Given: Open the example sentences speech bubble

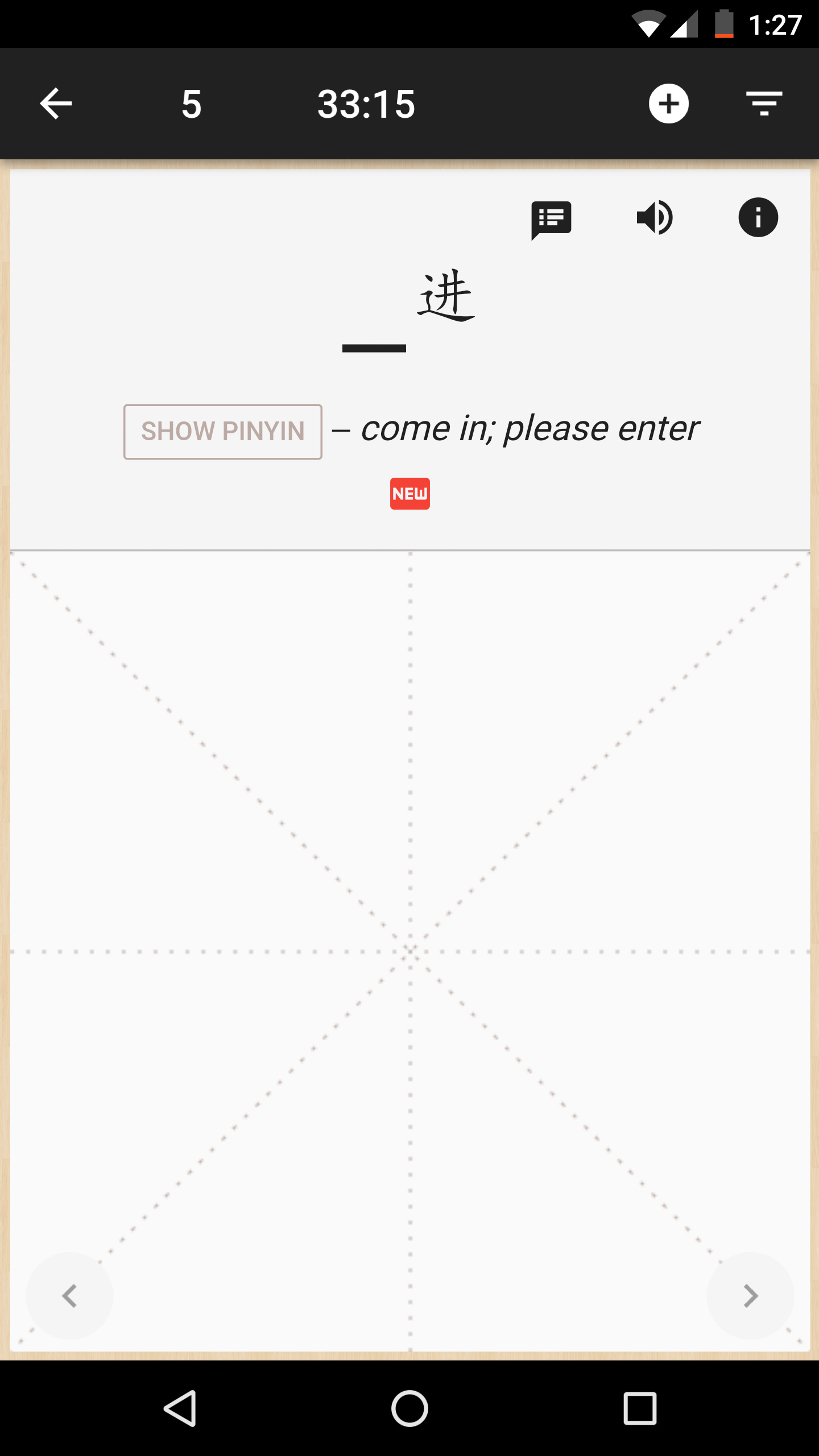Looking at the screenshot, I should pos(551,220).
